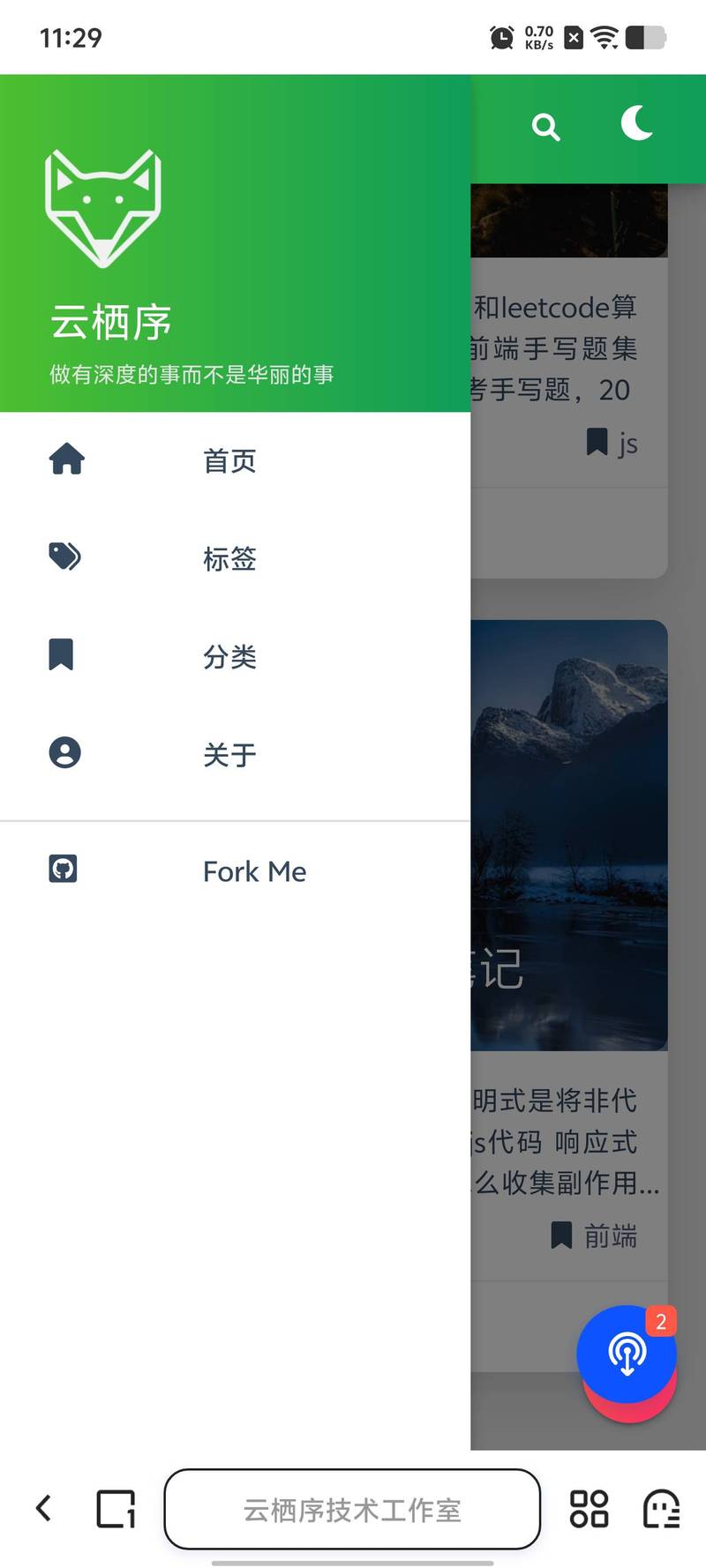Tap the browser back arrow

(44, 1509)
